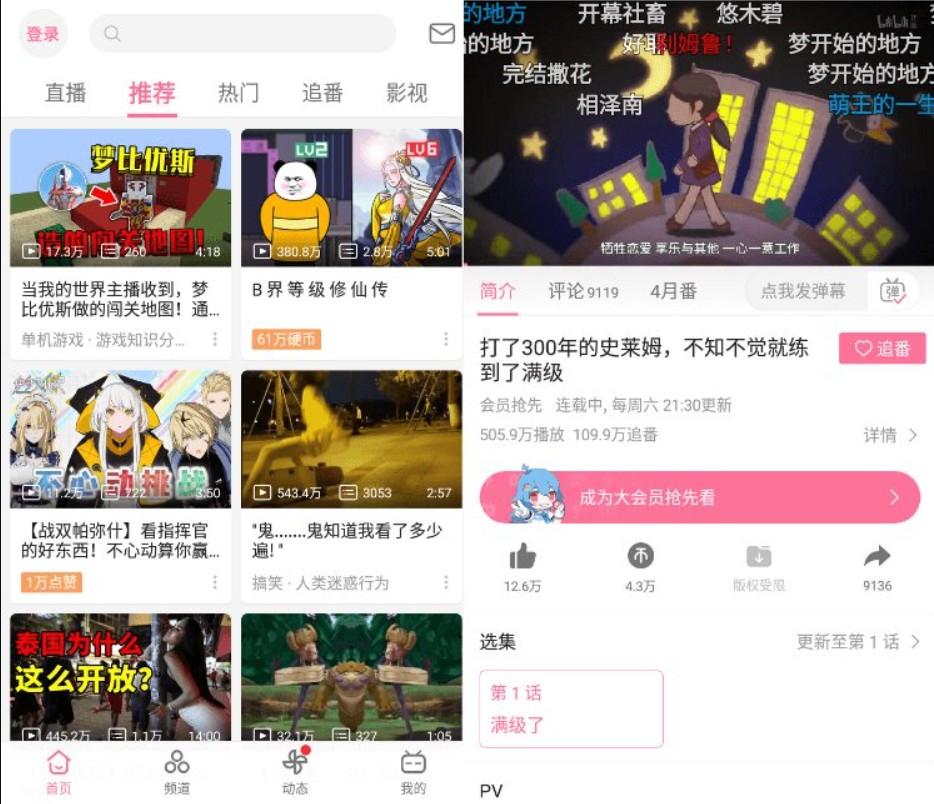Go to the 频道 channels page

(177, 771)
